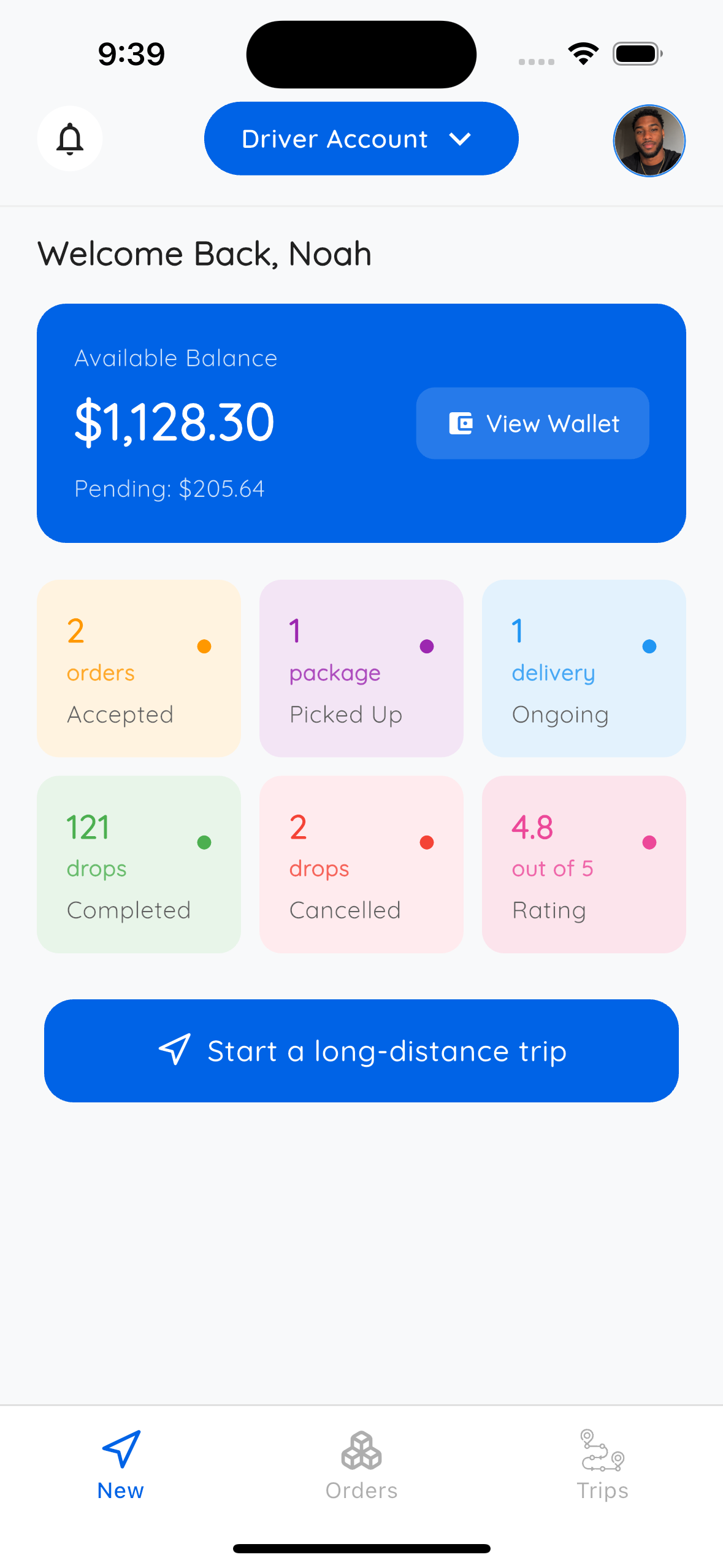
Task: Click the Pending balance amount text
Action: pyautogui.click(x=169, y=488)
